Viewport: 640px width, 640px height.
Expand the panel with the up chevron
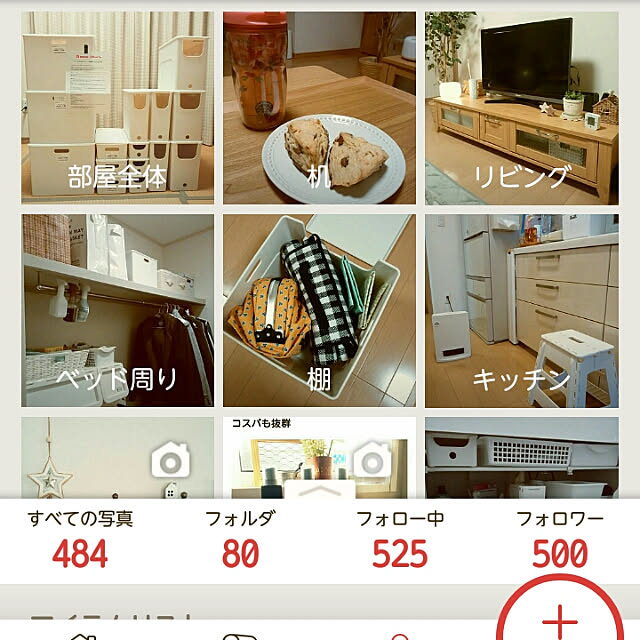(320, 490)
